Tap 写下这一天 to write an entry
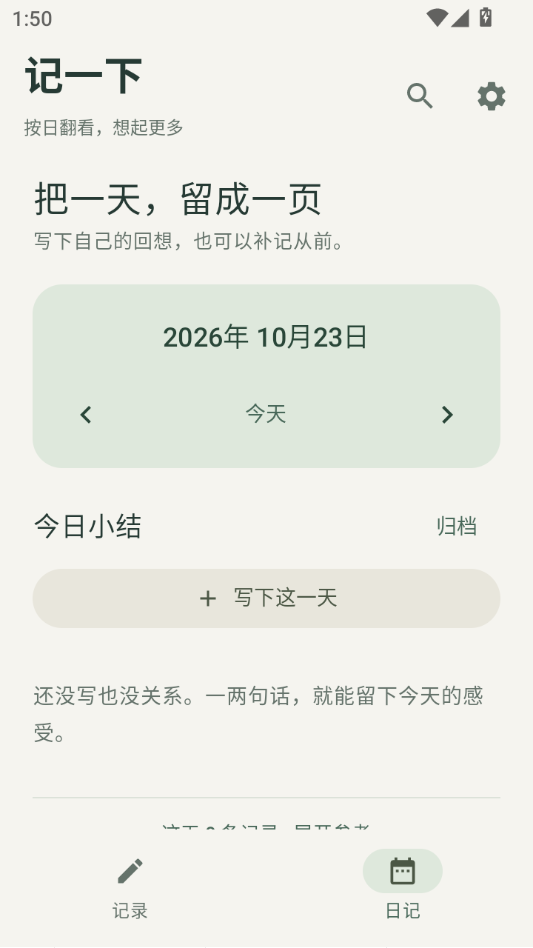This screenshot has width=533, height=948. (266, 598)
